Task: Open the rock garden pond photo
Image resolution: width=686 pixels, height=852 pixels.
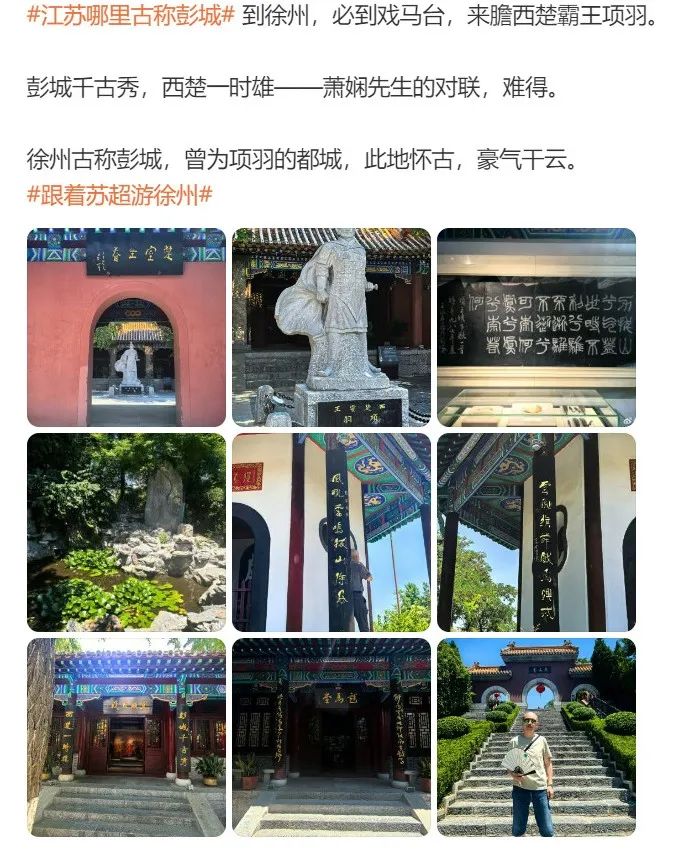Action: (126, 532)
